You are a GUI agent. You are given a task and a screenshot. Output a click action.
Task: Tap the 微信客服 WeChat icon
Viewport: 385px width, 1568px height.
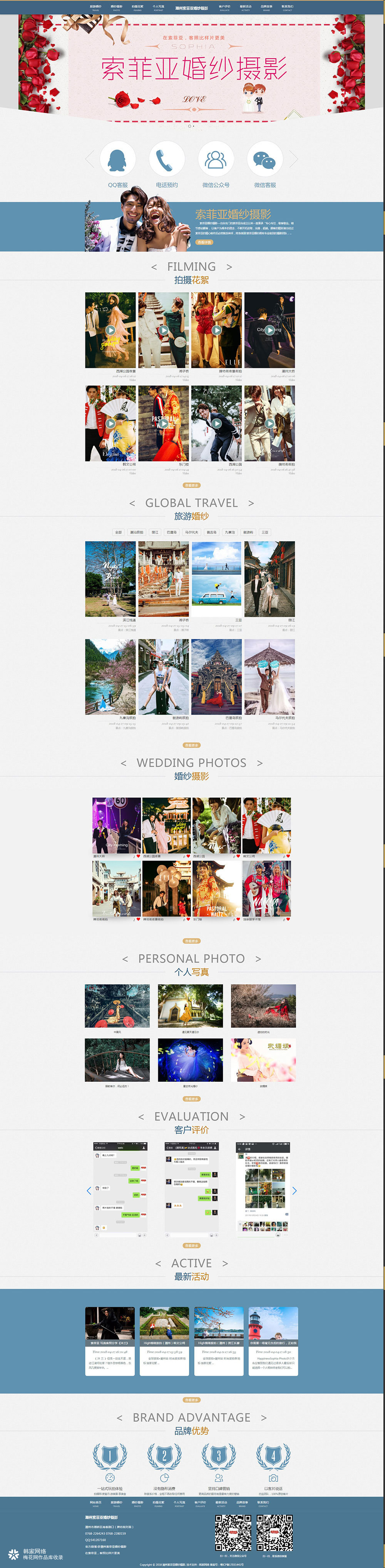[x=264, y=160]
